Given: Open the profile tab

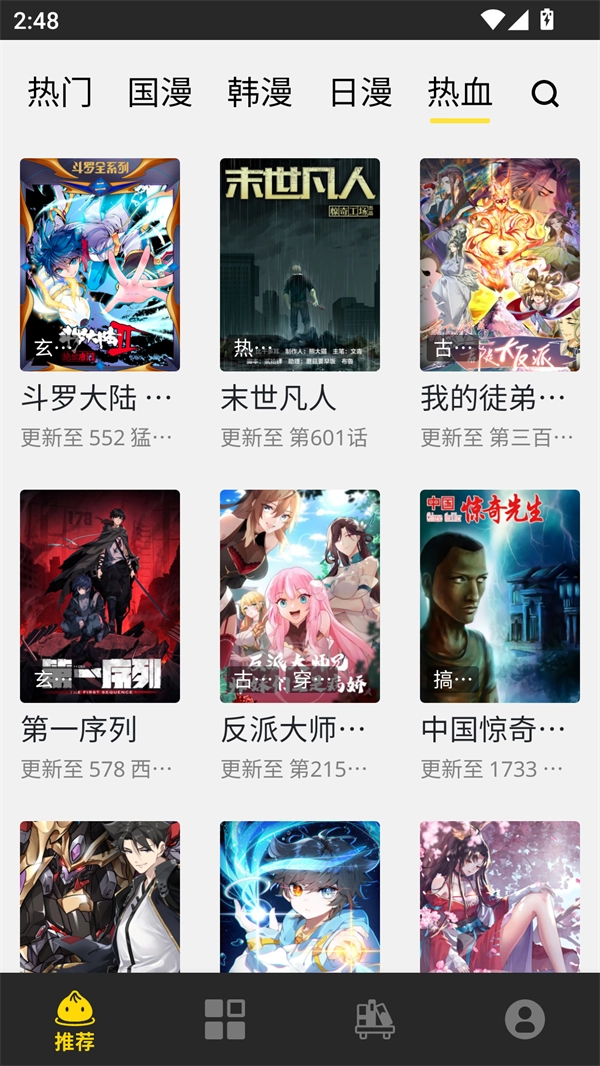Looking at the screenshot, I should pos(525,1019).
